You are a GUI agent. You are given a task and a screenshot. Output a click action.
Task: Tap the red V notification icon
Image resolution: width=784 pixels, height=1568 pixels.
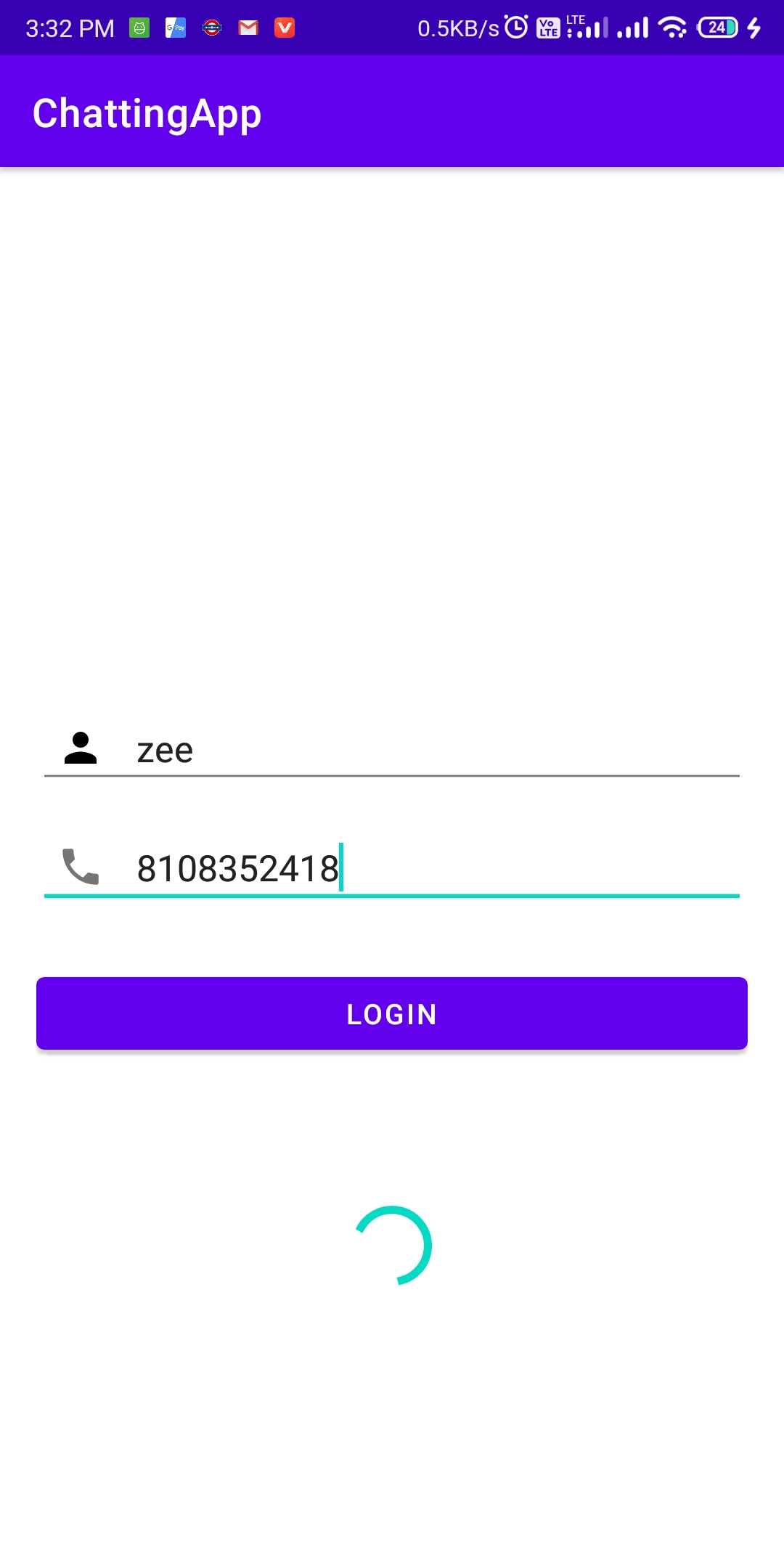[x=285, y=28]
